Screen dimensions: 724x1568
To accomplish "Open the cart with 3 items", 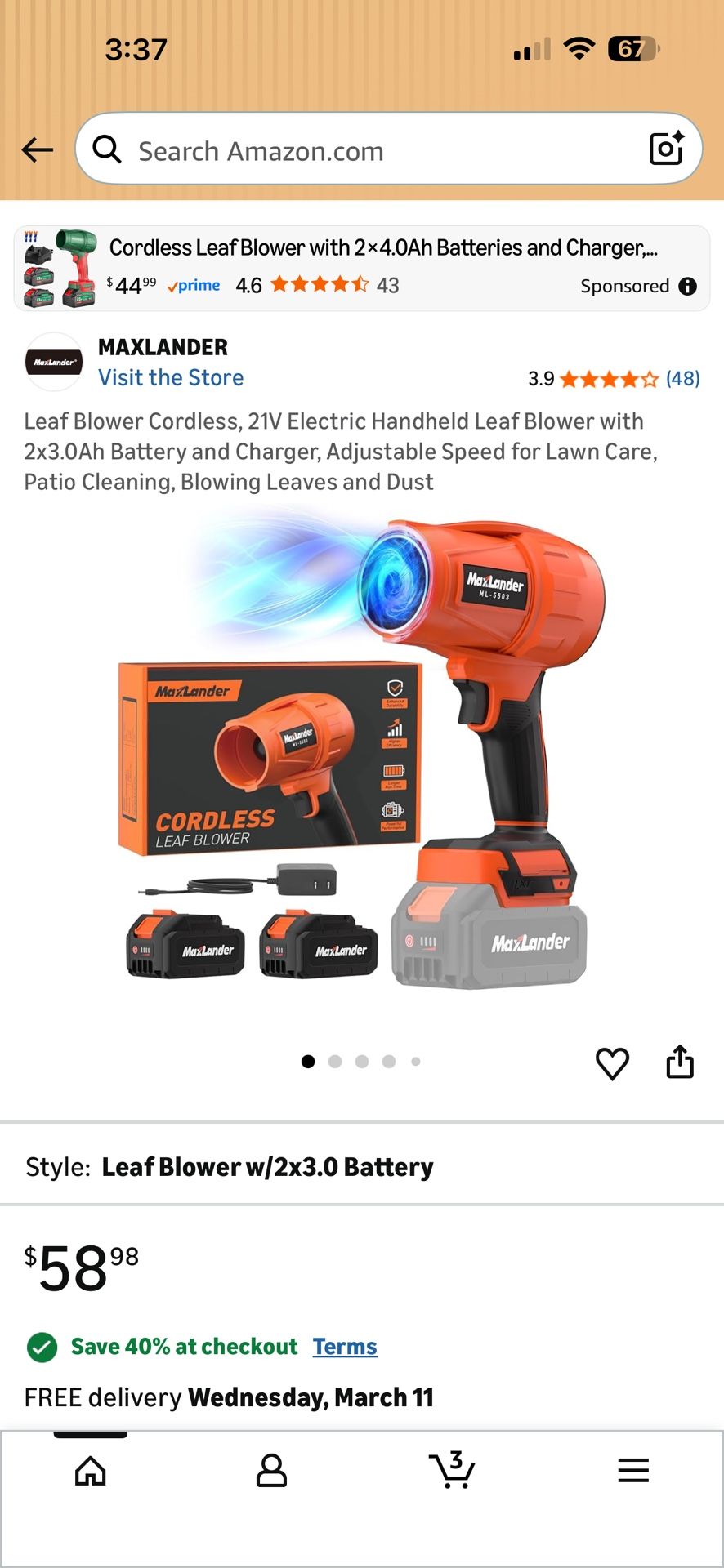I will 452,1471.
